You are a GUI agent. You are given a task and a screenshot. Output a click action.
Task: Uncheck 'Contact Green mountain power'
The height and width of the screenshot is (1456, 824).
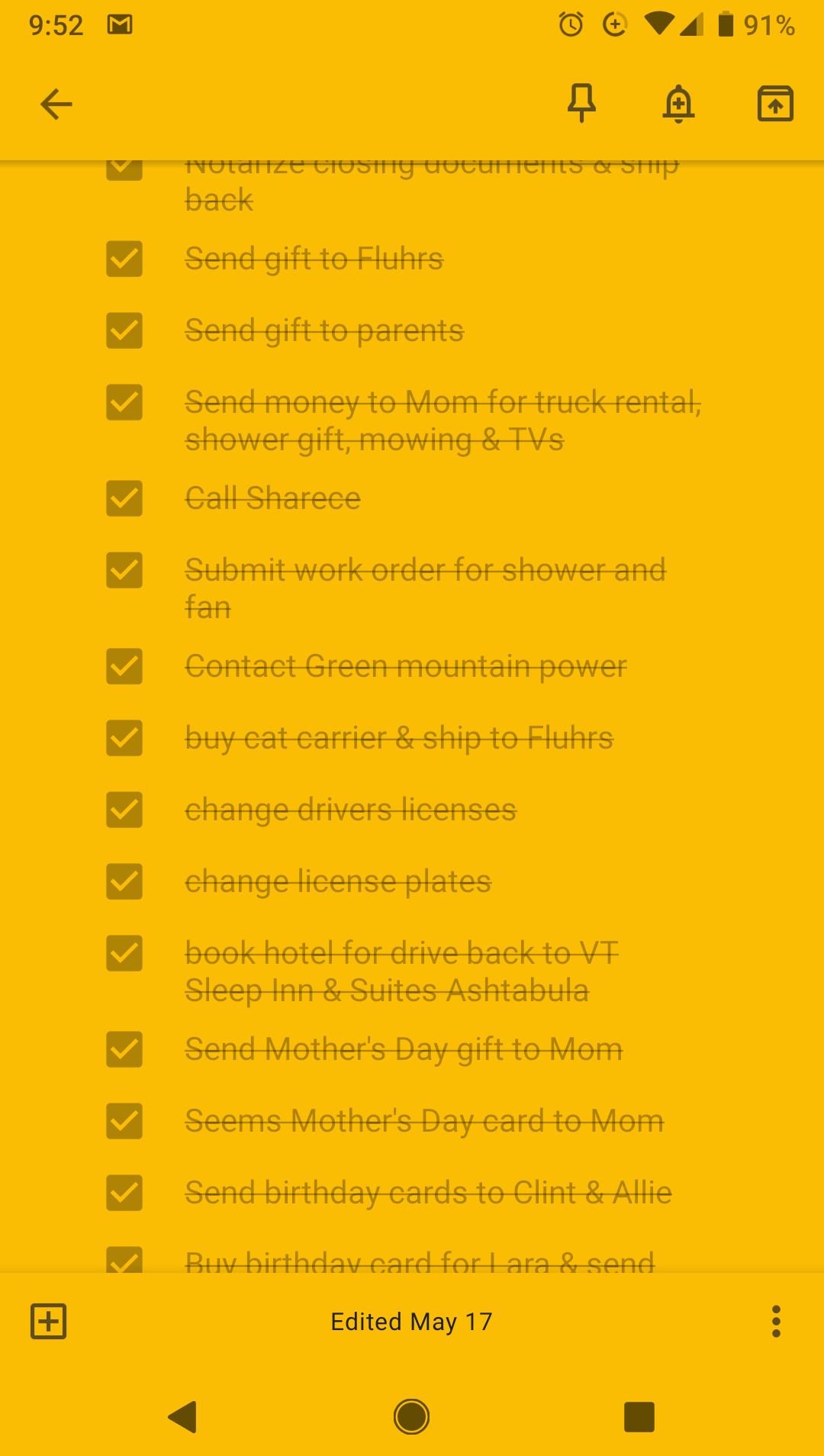(x=124, y=666)
